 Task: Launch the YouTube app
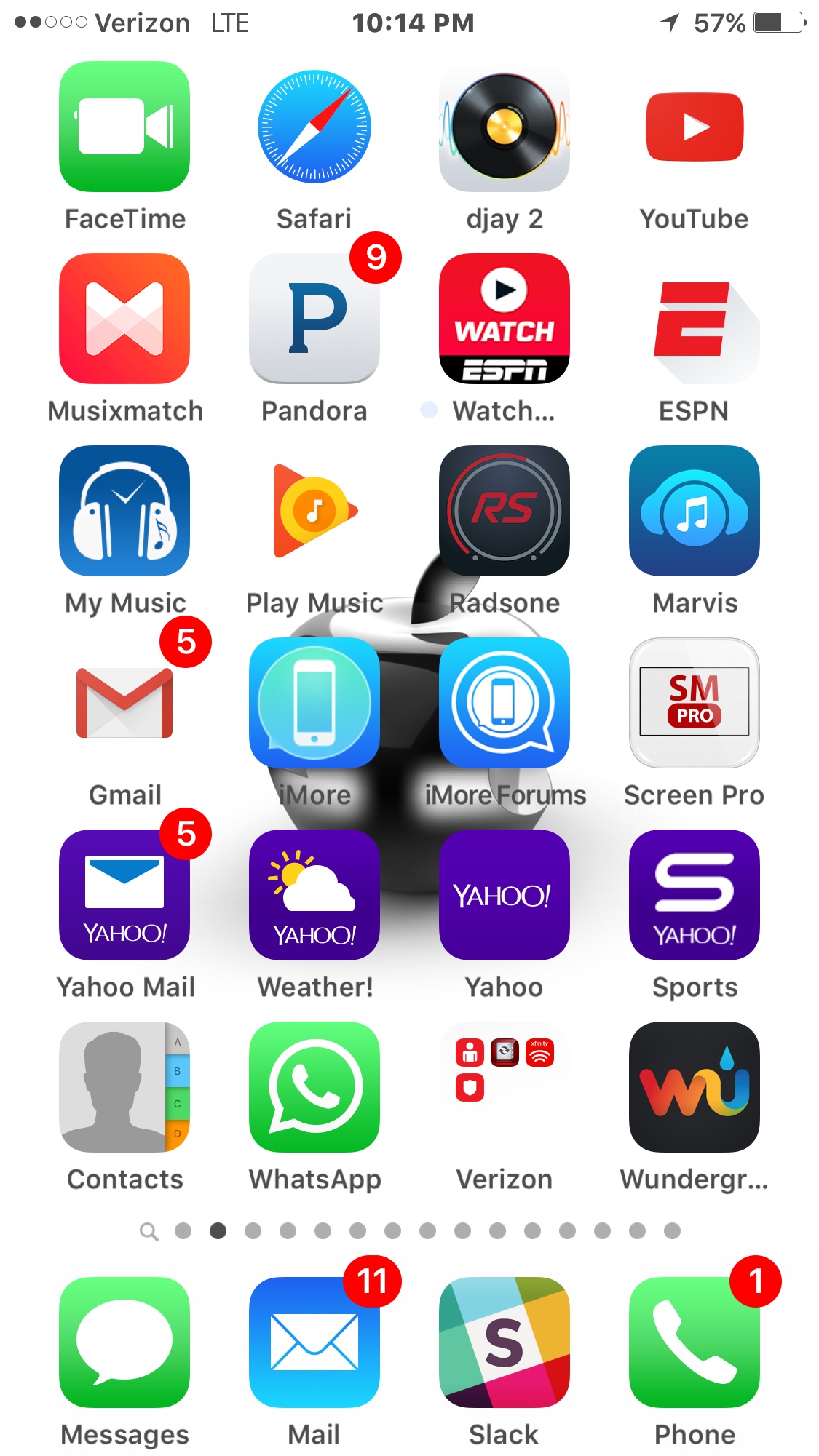tap(694, 127)
